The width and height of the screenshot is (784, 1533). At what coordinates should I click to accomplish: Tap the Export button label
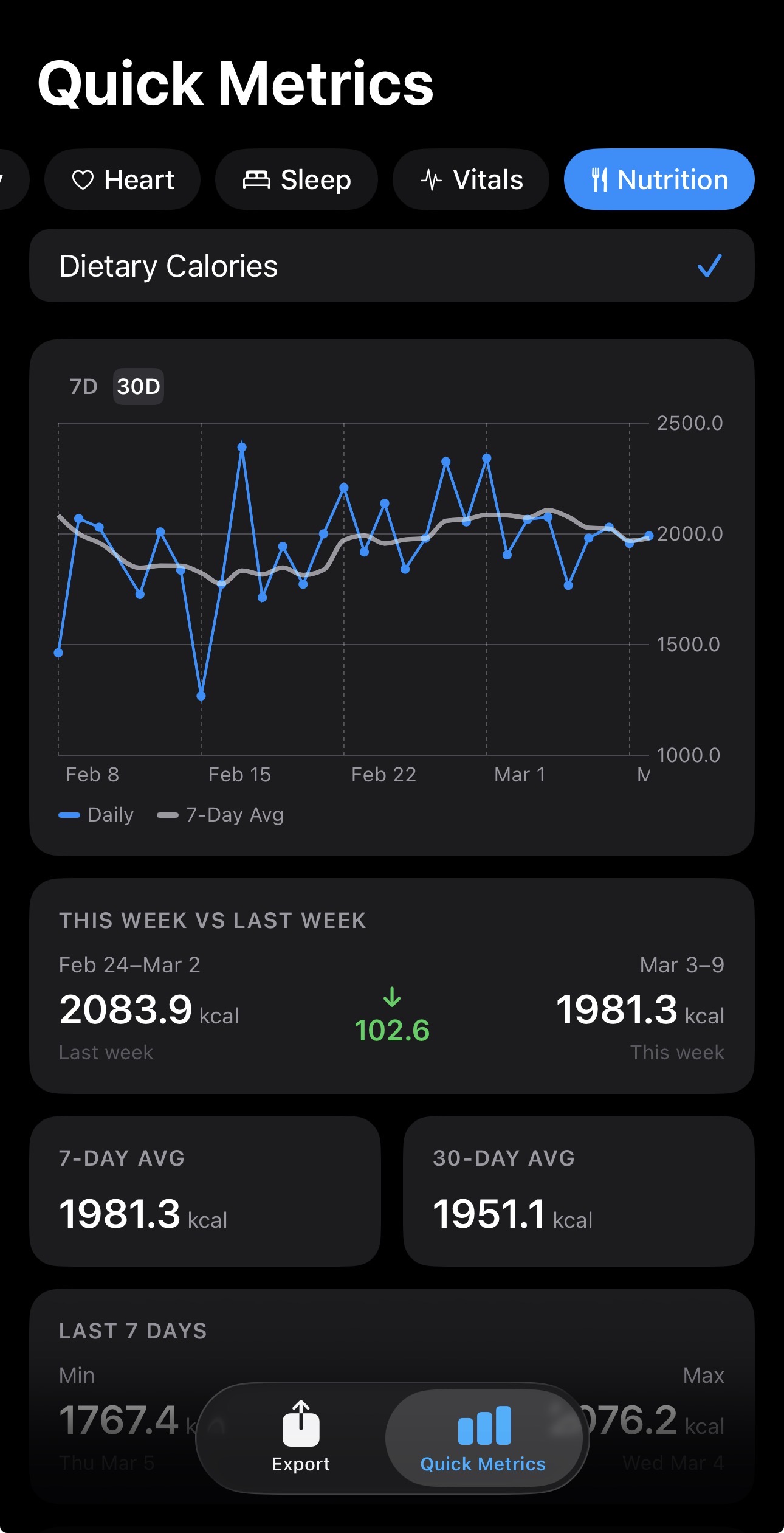pos(300,1464)
